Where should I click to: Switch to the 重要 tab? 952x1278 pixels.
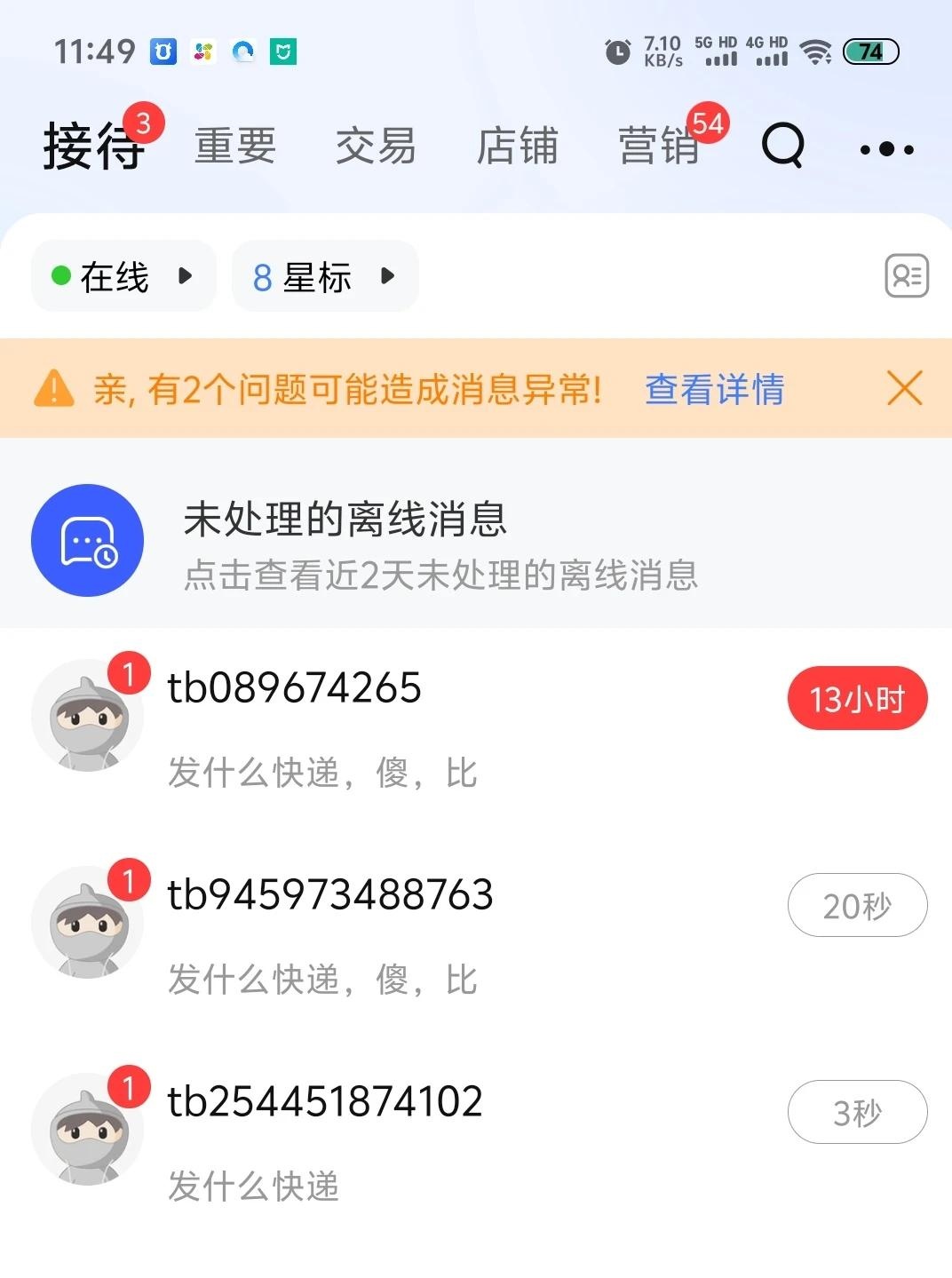[x=235, y=147]
